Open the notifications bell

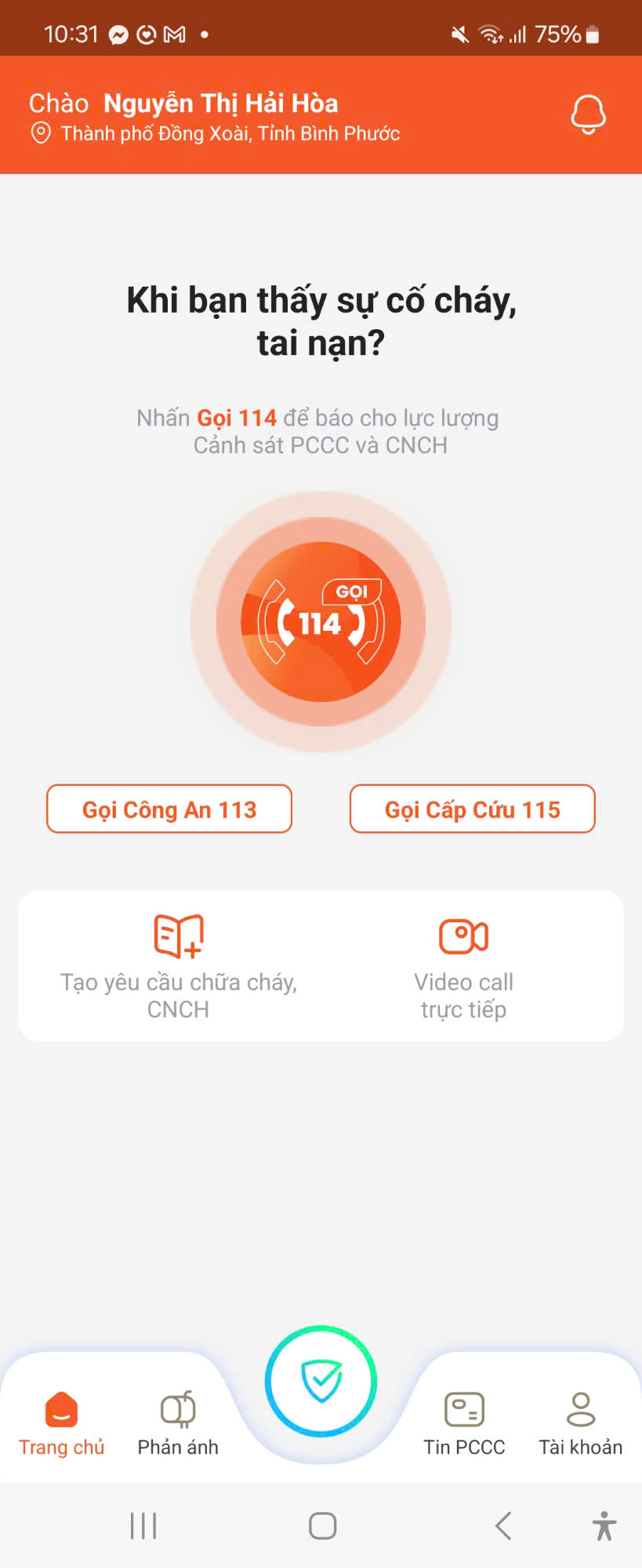588,114
